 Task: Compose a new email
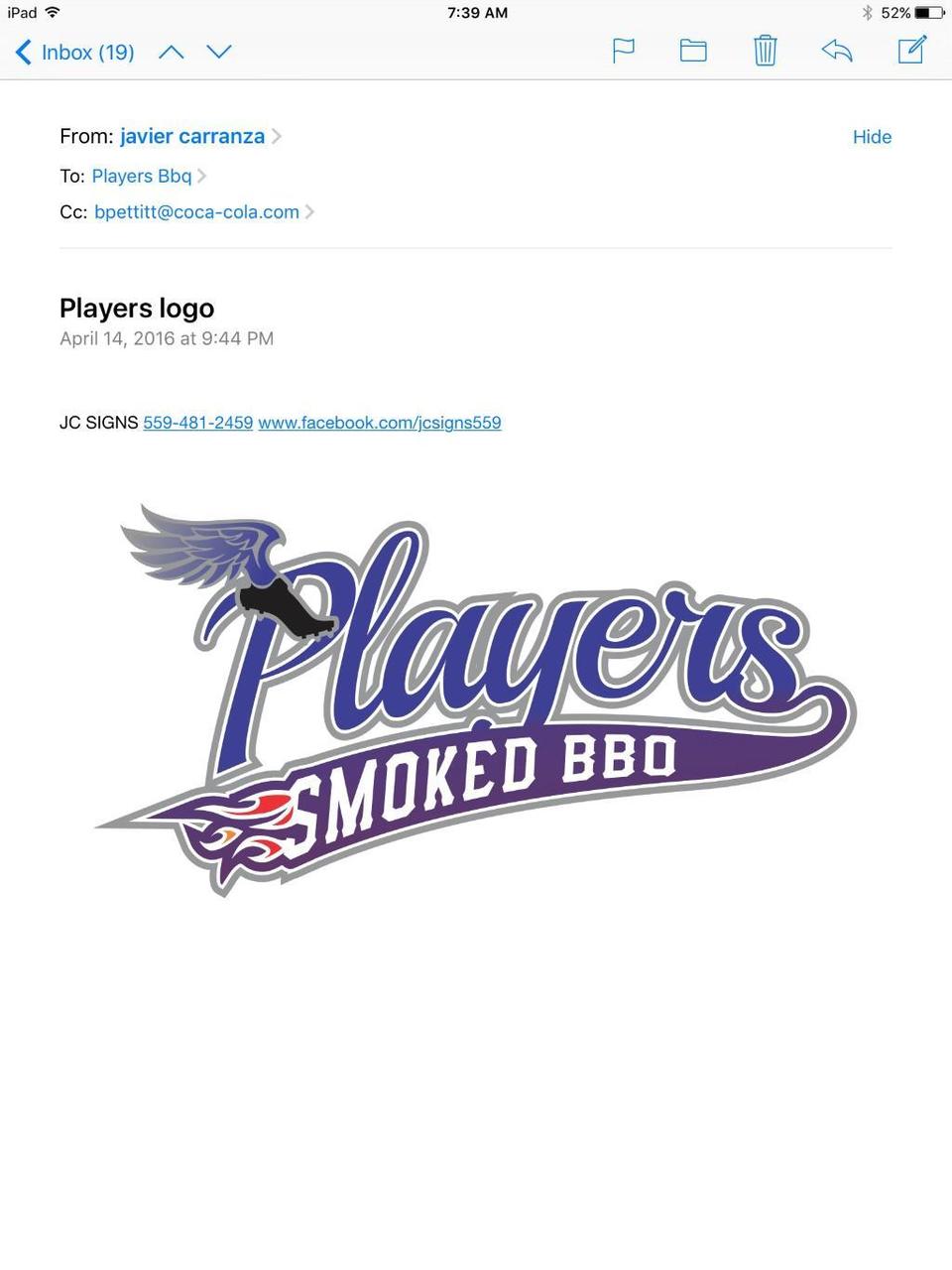[912, 50]
